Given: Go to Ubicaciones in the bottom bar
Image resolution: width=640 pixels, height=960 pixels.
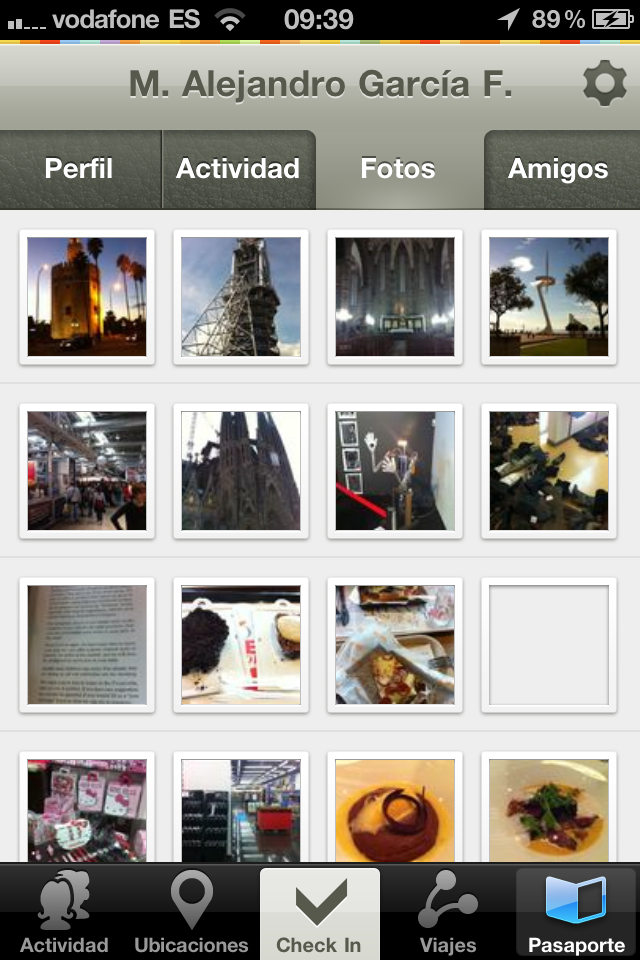Looking at the screenshot, I should (x=191, y=912).
